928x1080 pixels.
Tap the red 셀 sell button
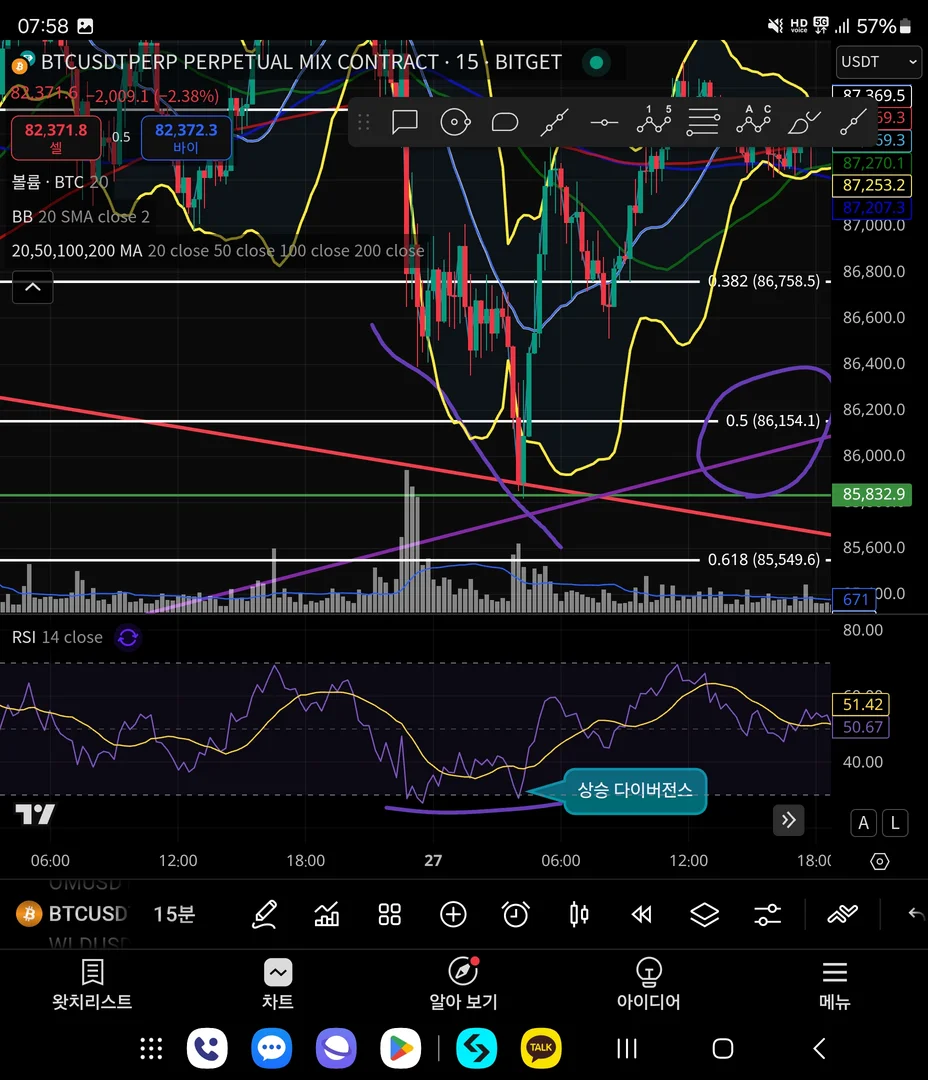pyautogui.click(x=56, y=138)
